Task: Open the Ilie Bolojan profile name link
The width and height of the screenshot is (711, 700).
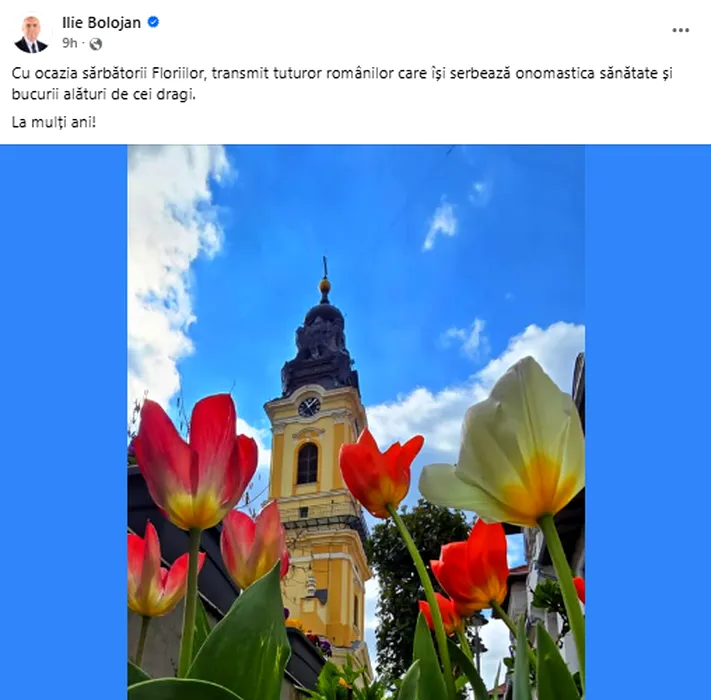Action: [102, 22]
